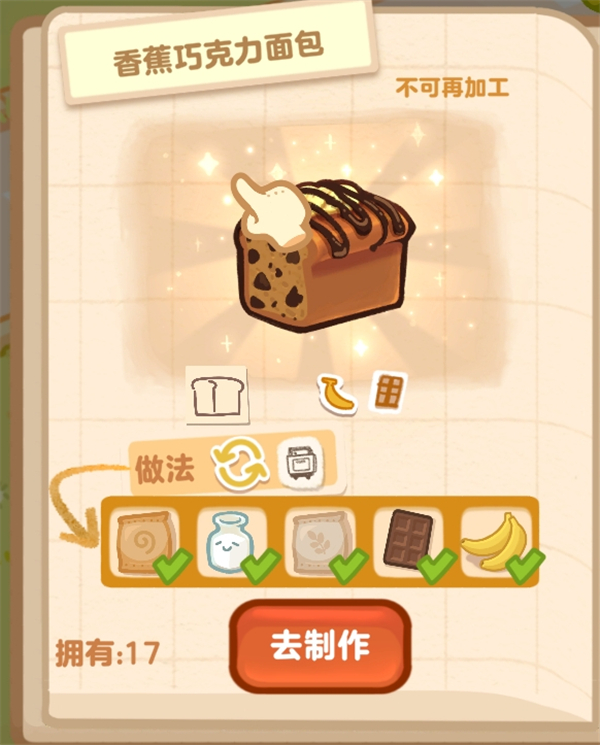The height and width of the screenshot is (745, 600).
Task: Tap the recipe swap arrows icon
Action: pos(240,466)
